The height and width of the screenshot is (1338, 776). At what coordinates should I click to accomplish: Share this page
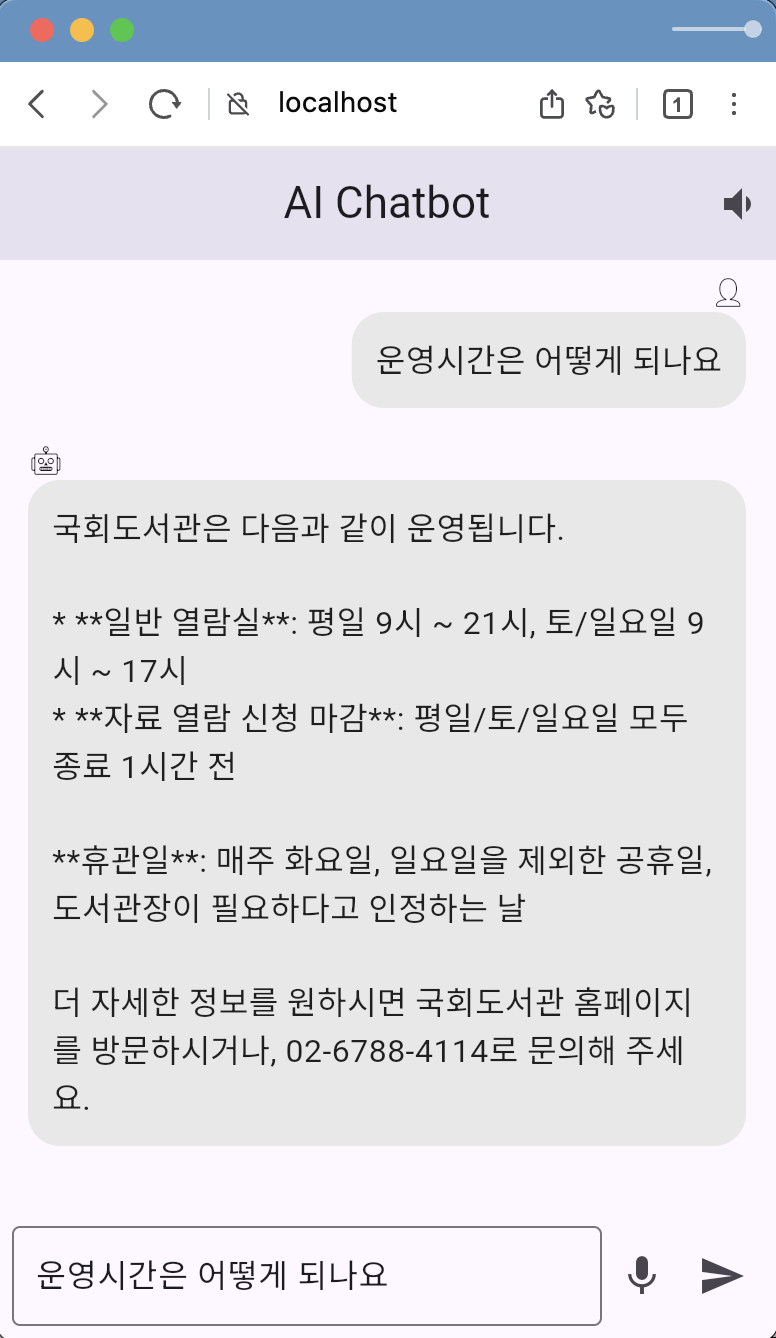(552, 104)
